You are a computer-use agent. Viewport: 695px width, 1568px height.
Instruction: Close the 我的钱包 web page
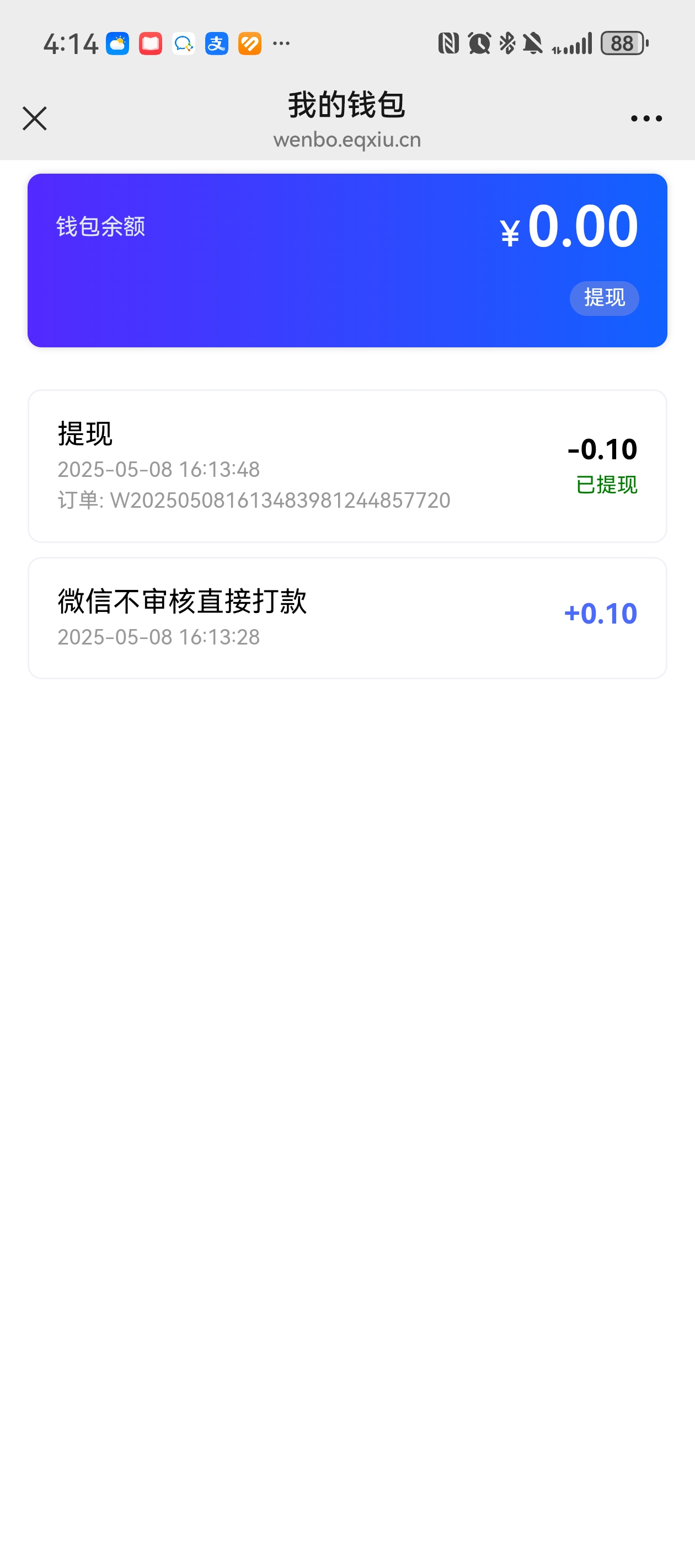[x=35, y=119]
